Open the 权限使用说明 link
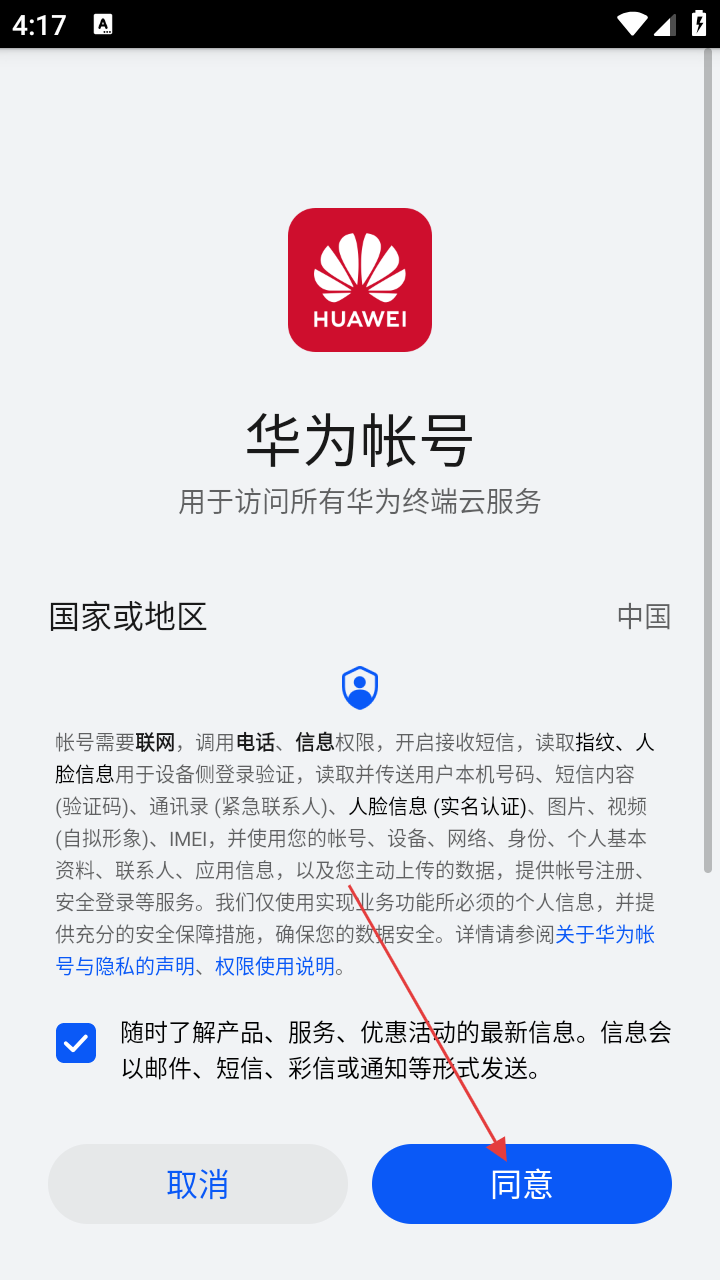Image resolution: width=720 pixels, height=1280 pixels. [274, 967]
